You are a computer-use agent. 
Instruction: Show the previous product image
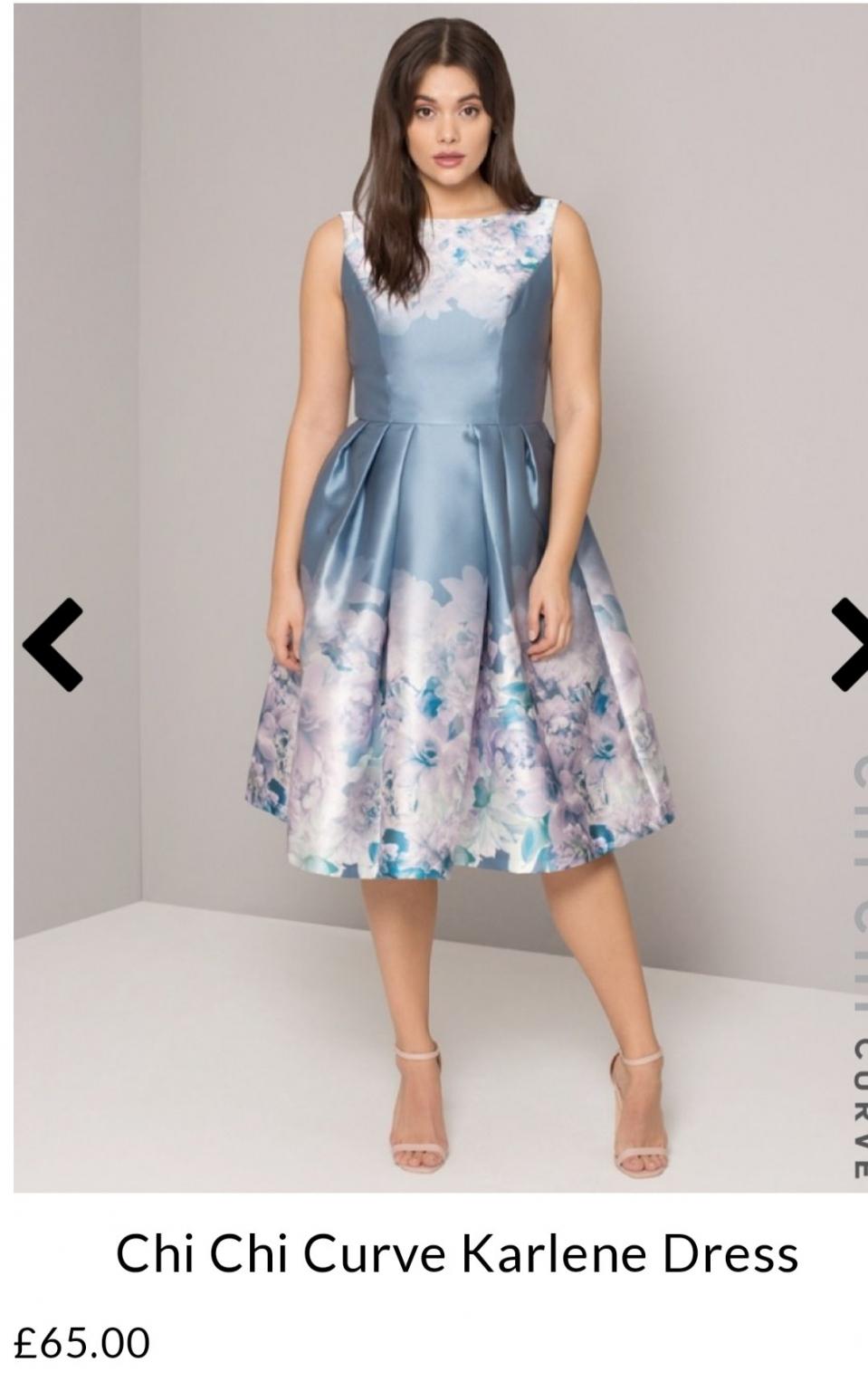(52, 645)
